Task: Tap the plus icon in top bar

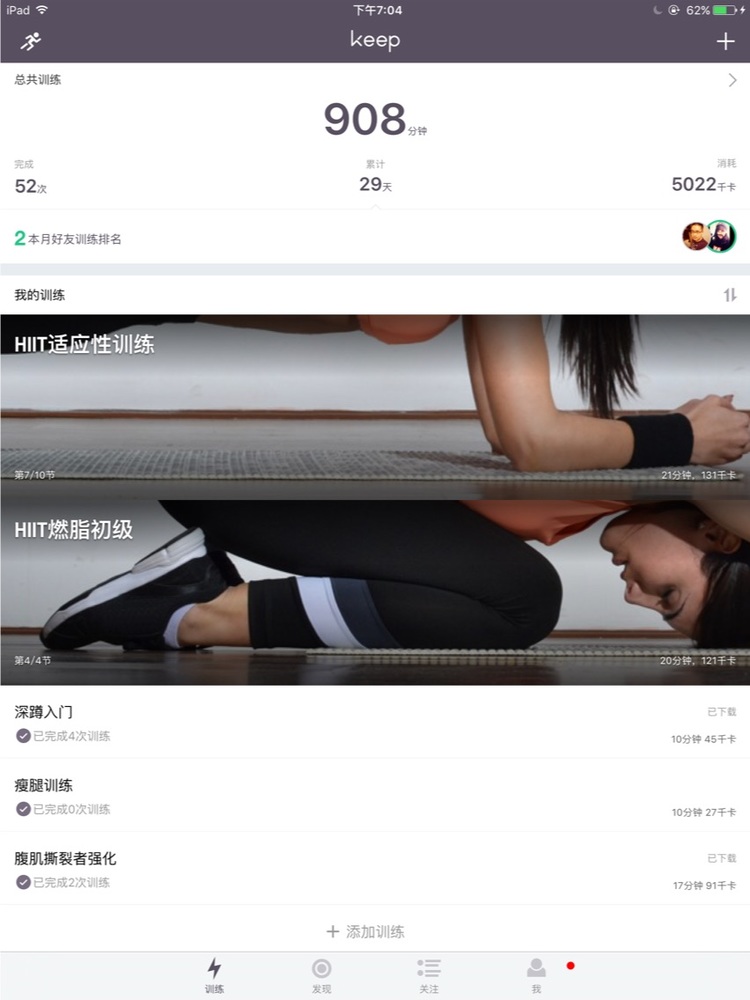Action: (x=726, y=41)
